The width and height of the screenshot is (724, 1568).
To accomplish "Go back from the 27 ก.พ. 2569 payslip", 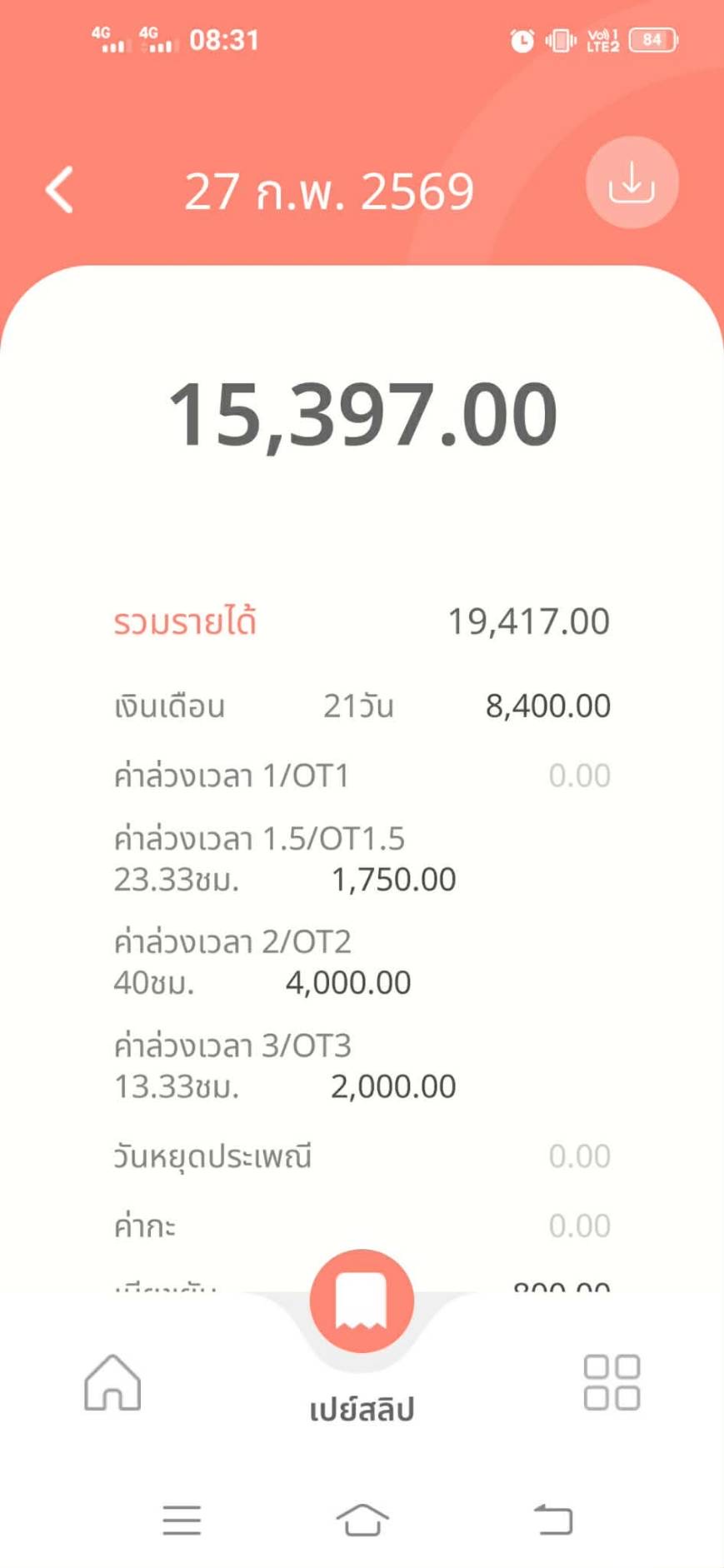I will pyautogui.click(x=60, y=190).
